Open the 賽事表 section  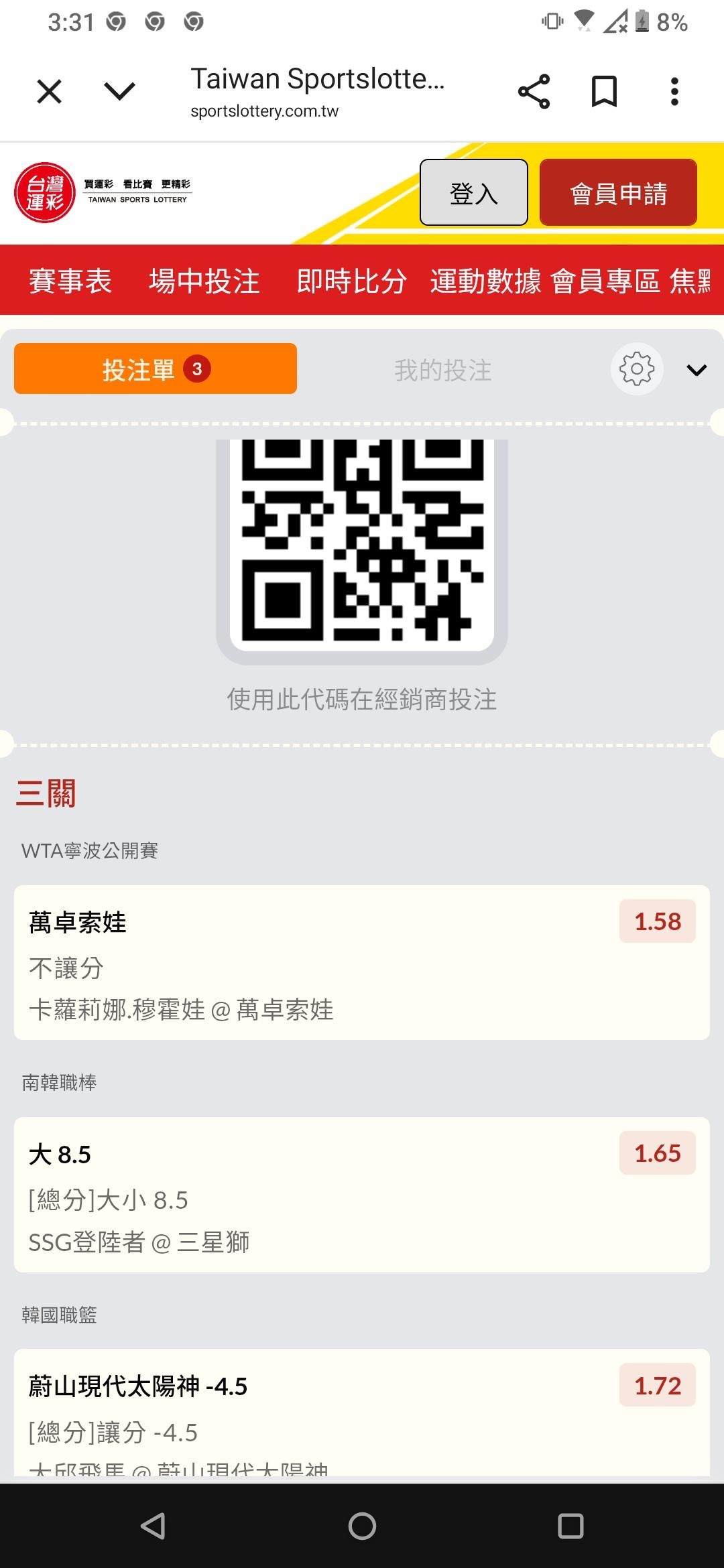(70, 280)
